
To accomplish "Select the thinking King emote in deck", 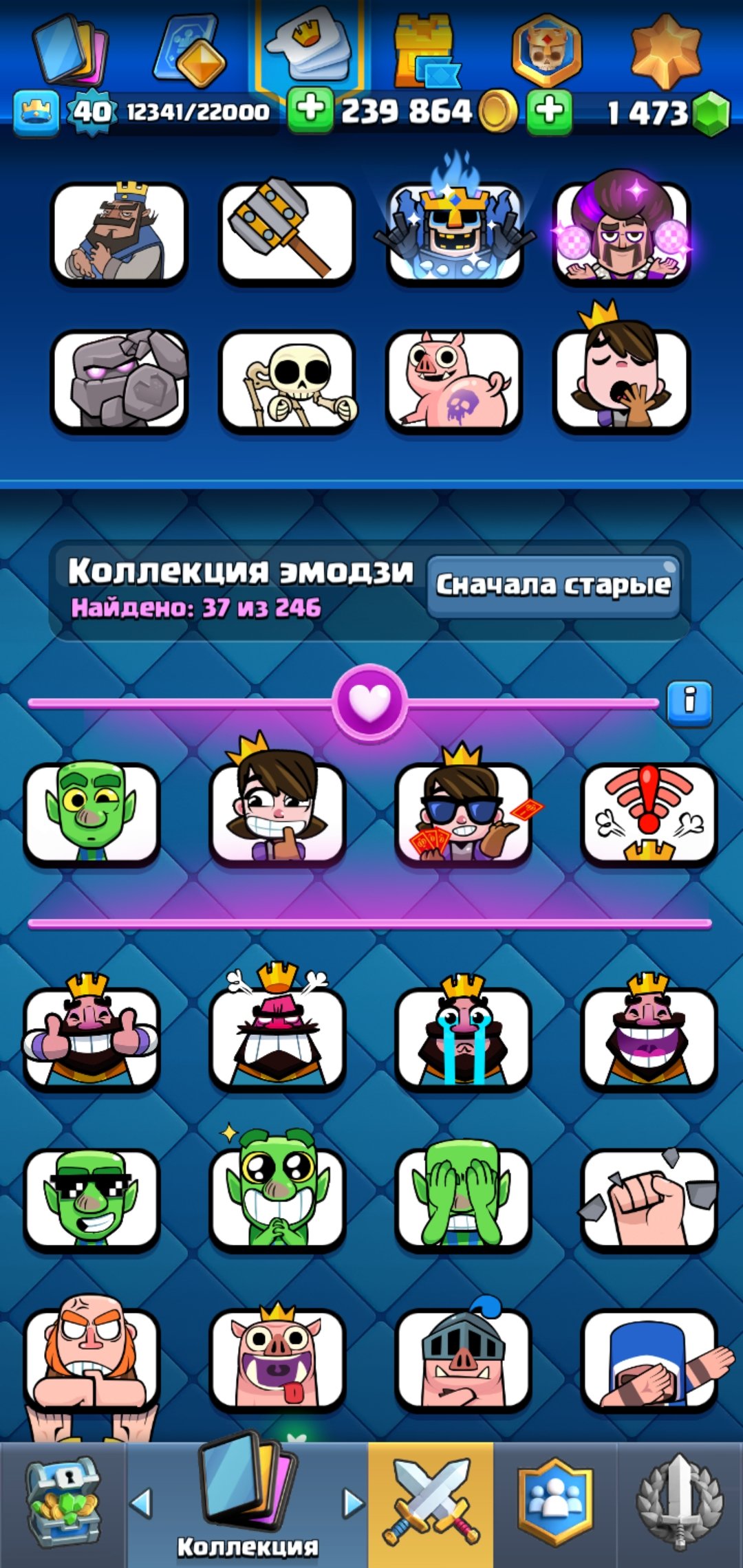I will (119, 234).
